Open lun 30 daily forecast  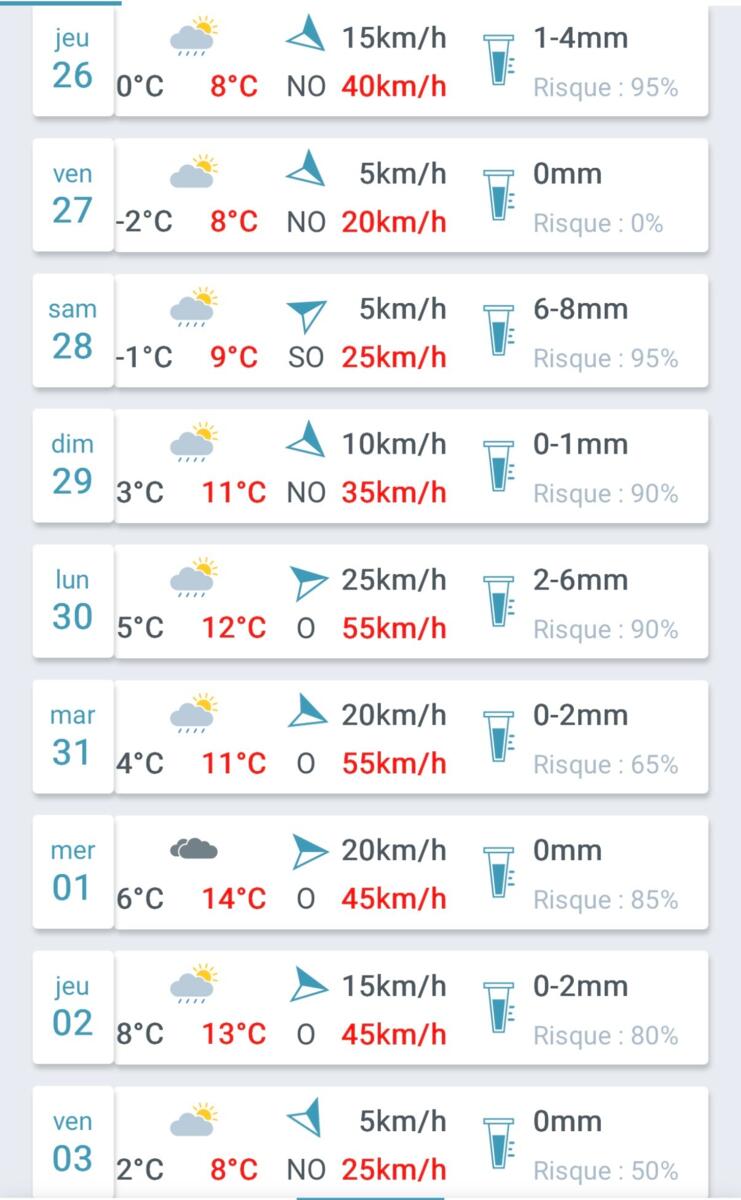pos(370,602)
